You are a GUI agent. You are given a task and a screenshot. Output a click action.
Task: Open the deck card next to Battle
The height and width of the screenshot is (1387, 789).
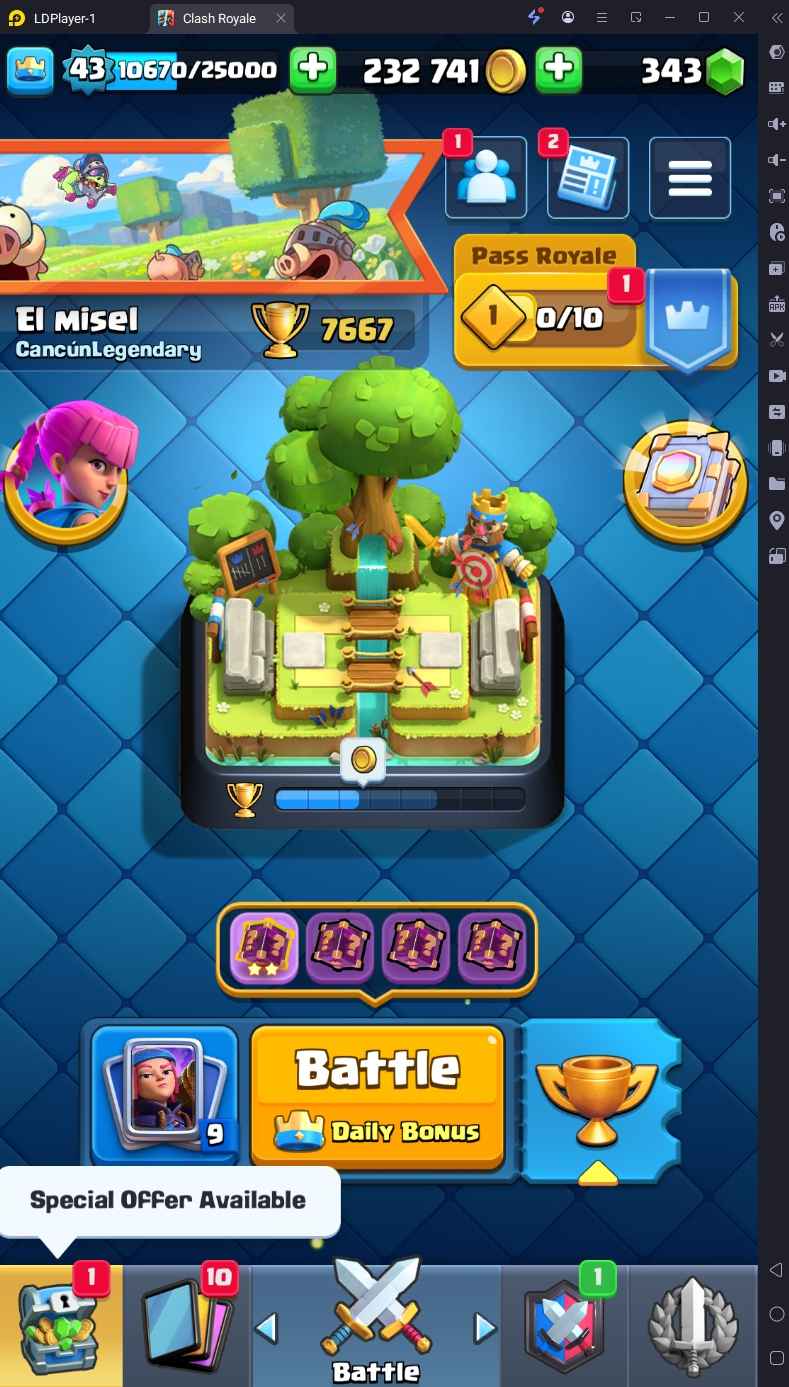(165, 1095)
